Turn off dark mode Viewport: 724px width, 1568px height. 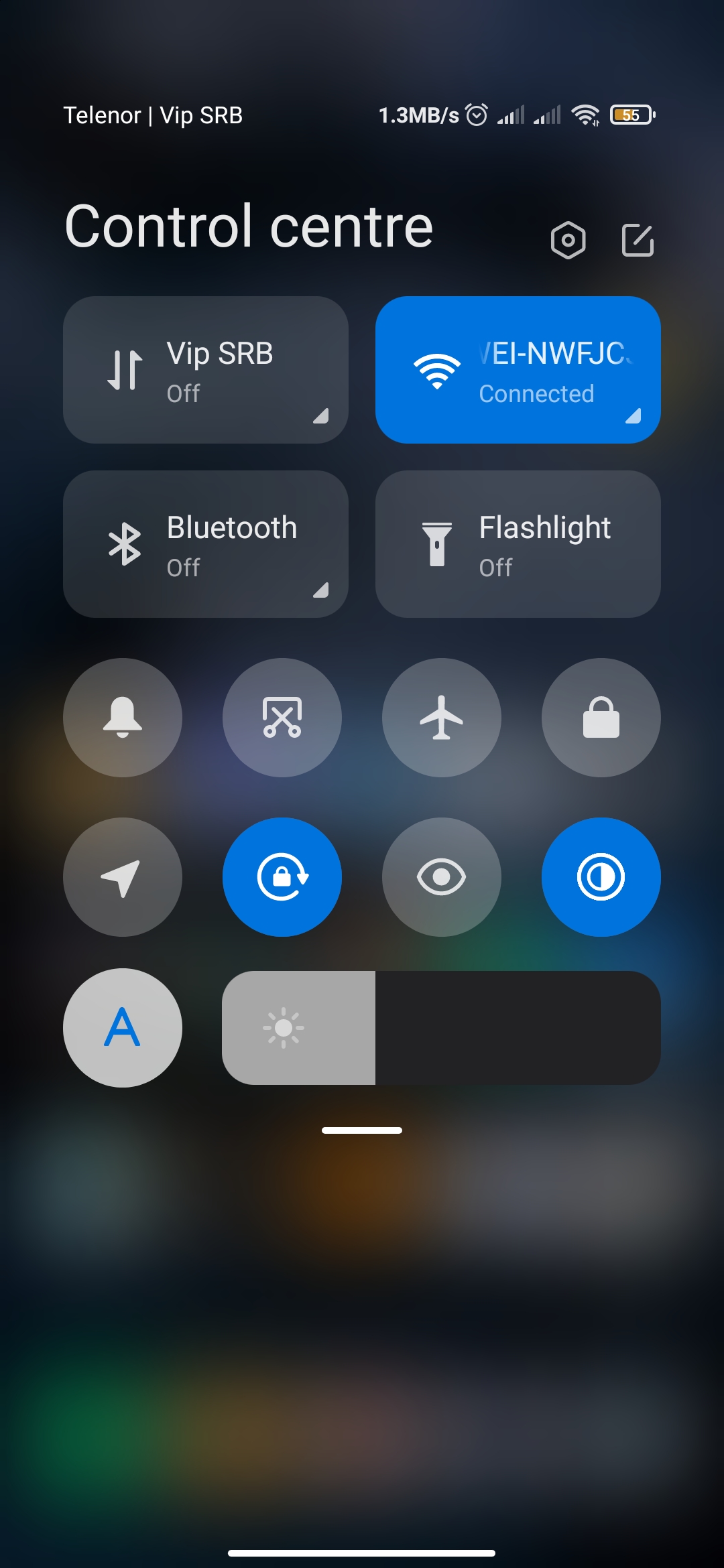click(601, 877)
